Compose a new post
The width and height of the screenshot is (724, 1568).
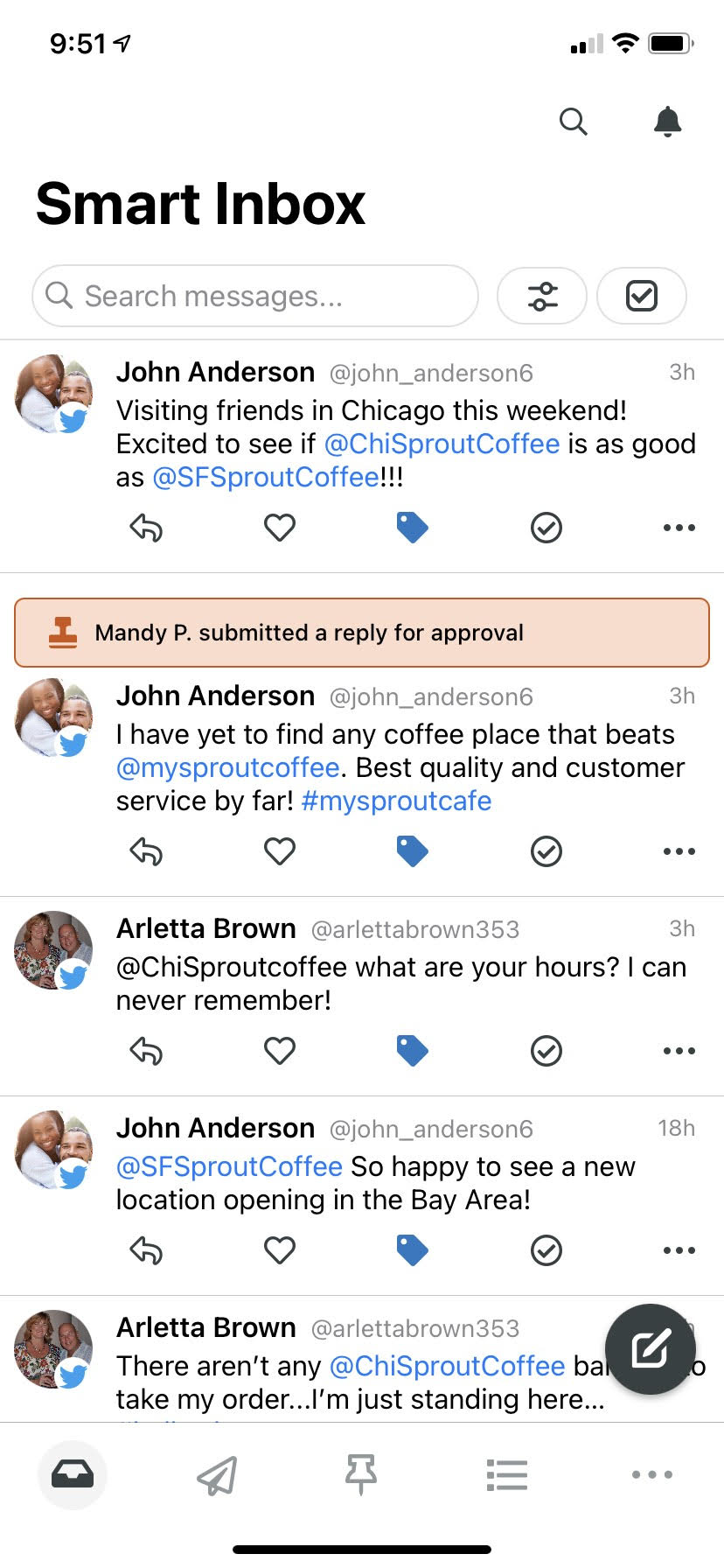coord(650,1348)
